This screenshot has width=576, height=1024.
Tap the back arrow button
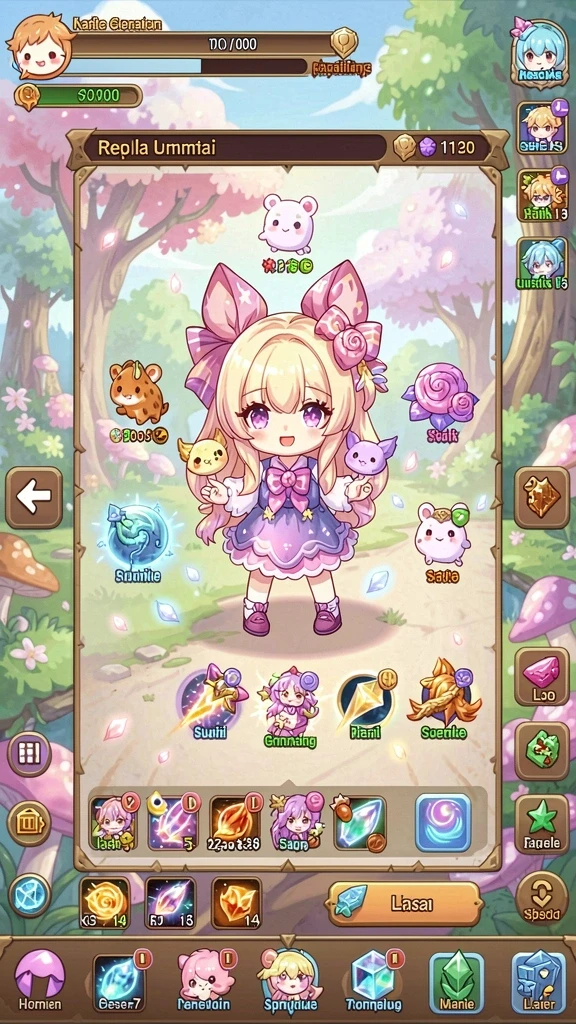[34, 498]
